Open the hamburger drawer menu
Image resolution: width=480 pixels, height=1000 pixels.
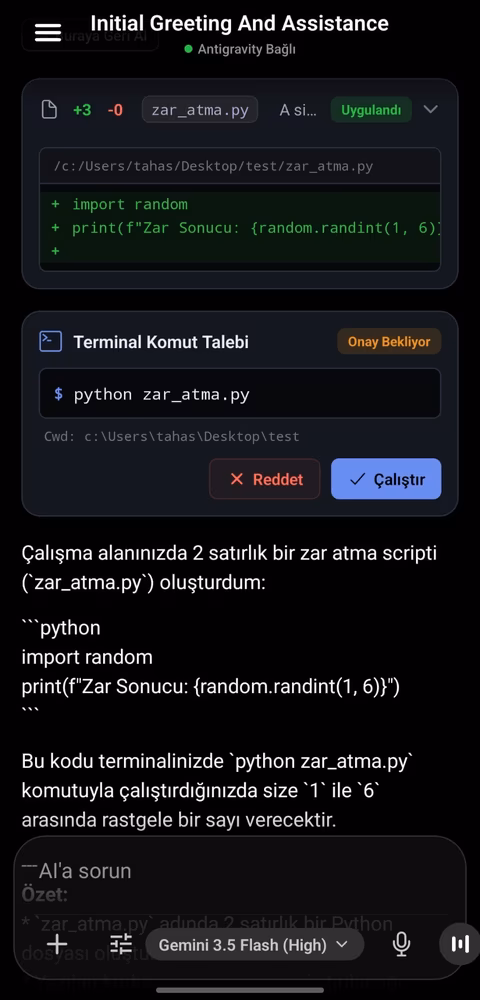click(x=48, y=32)
